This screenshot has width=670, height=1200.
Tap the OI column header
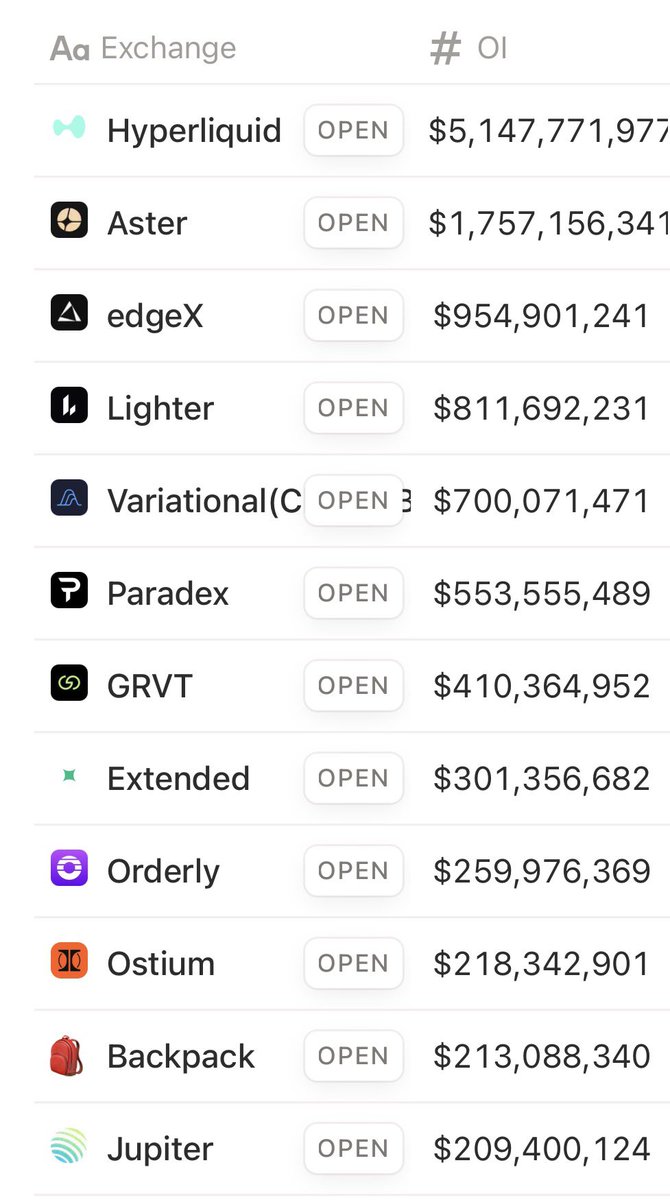[x=469, y=48]
